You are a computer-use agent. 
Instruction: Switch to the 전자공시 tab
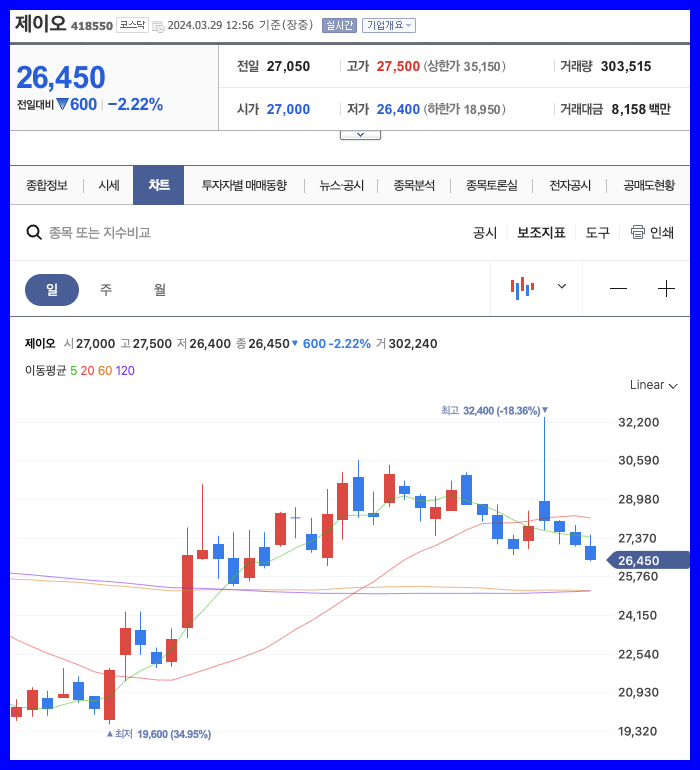click(x=570, y=185)
